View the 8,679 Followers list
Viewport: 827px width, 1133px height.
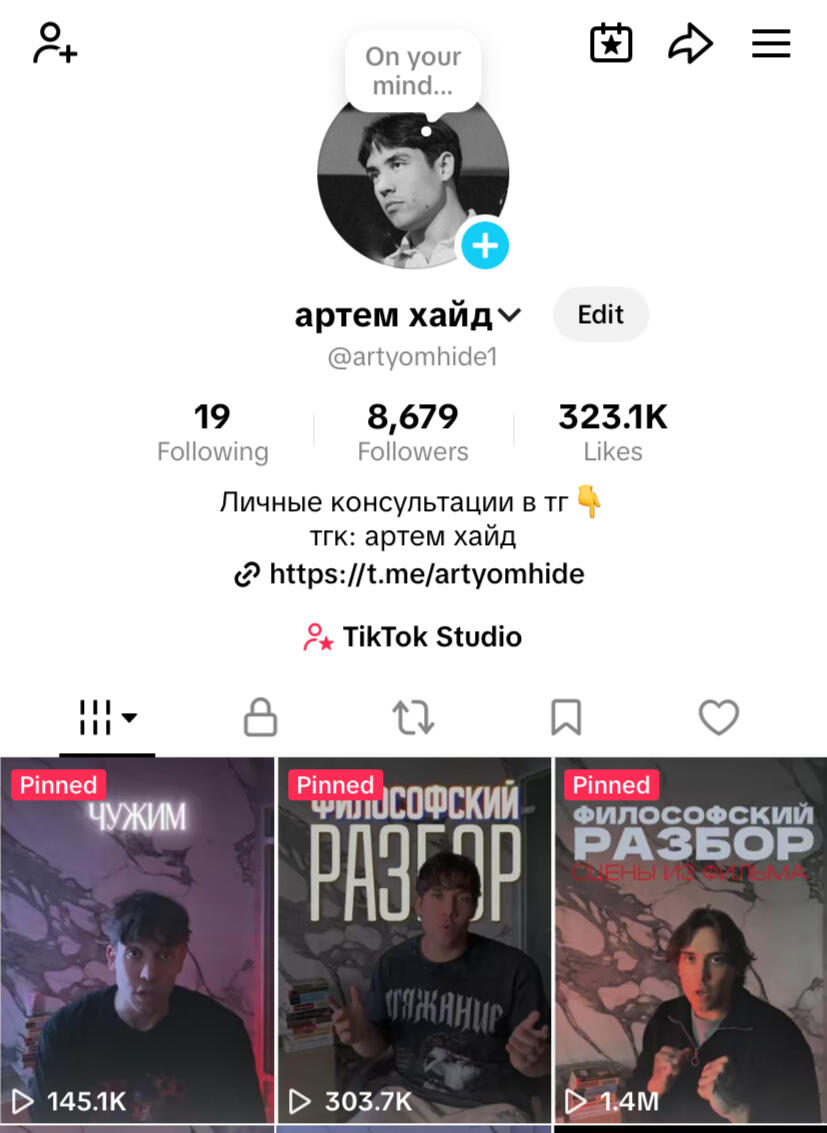[413, 432]
